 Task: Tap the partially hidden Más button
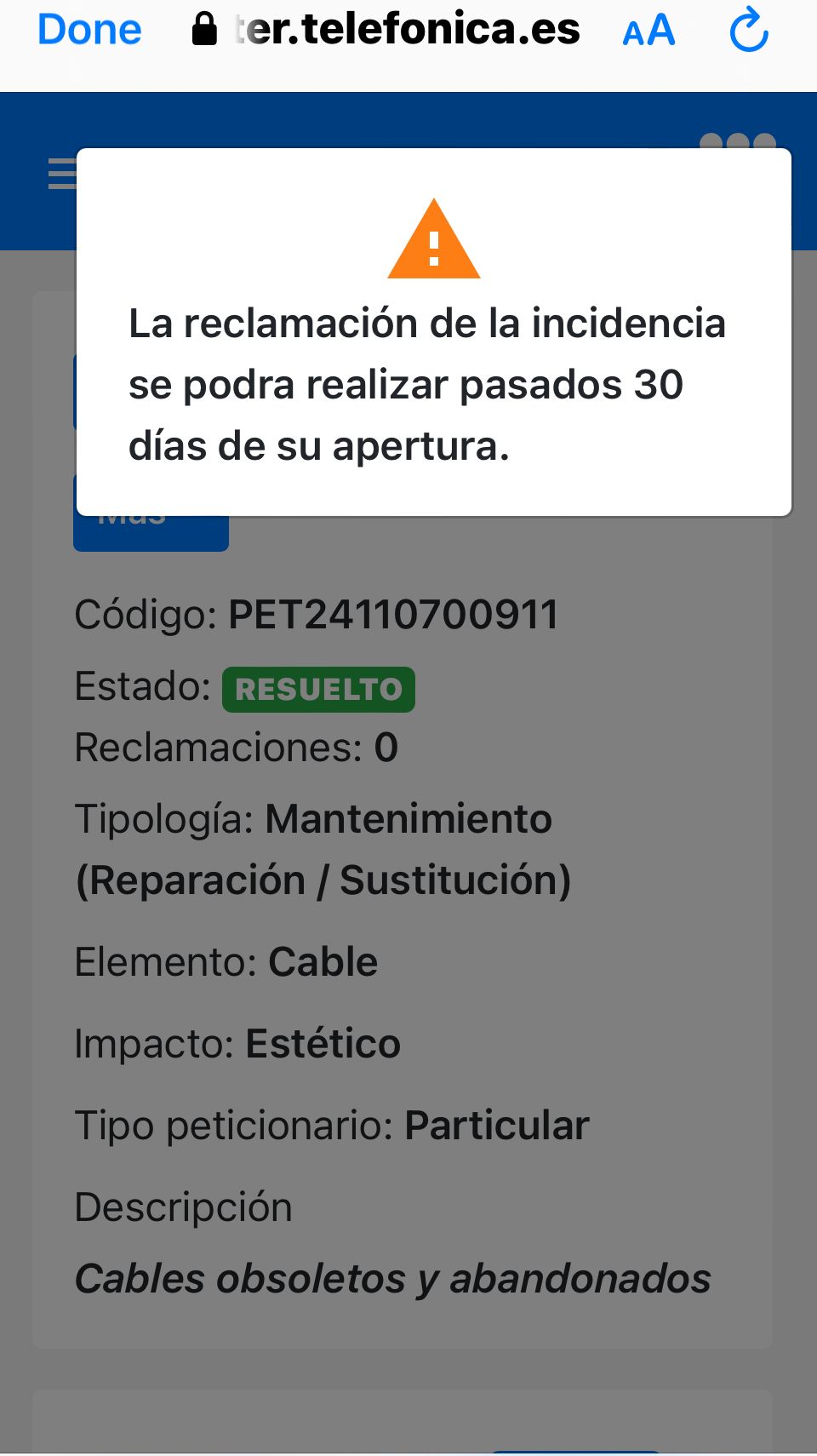click(150, 533)
